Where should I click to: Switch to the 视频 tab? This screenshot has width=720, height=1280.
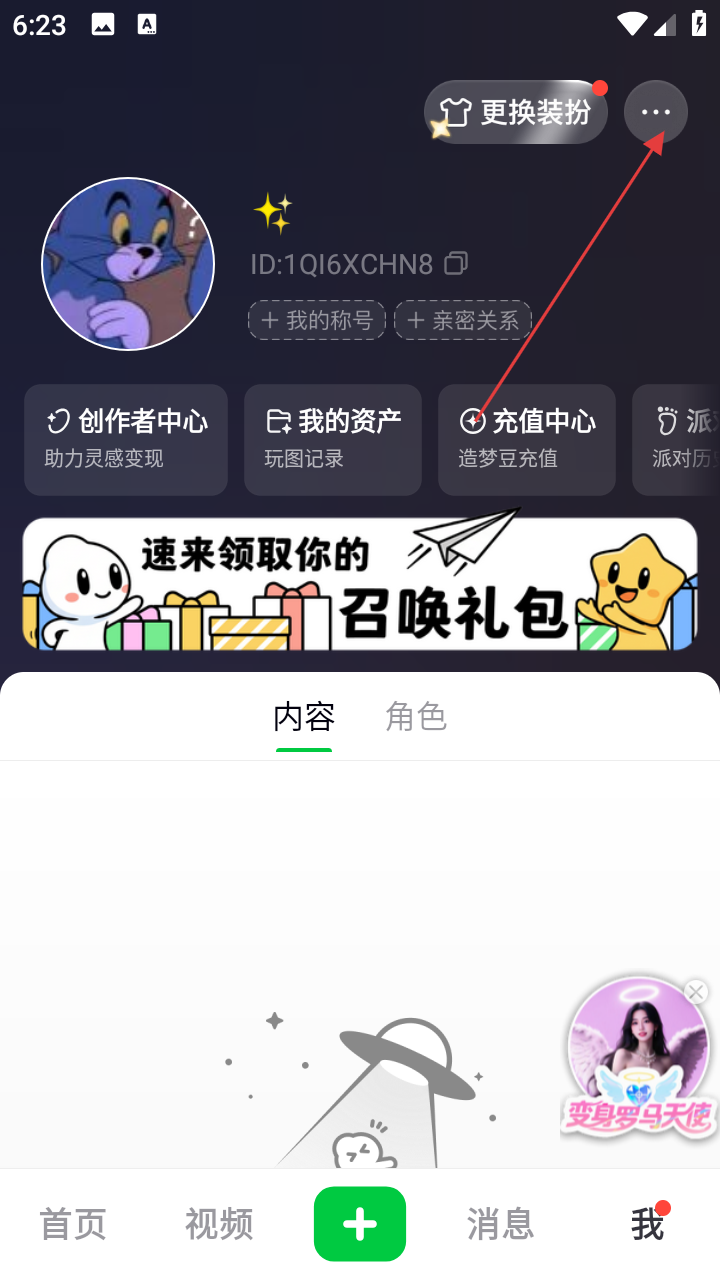(x=219, y=1224)
